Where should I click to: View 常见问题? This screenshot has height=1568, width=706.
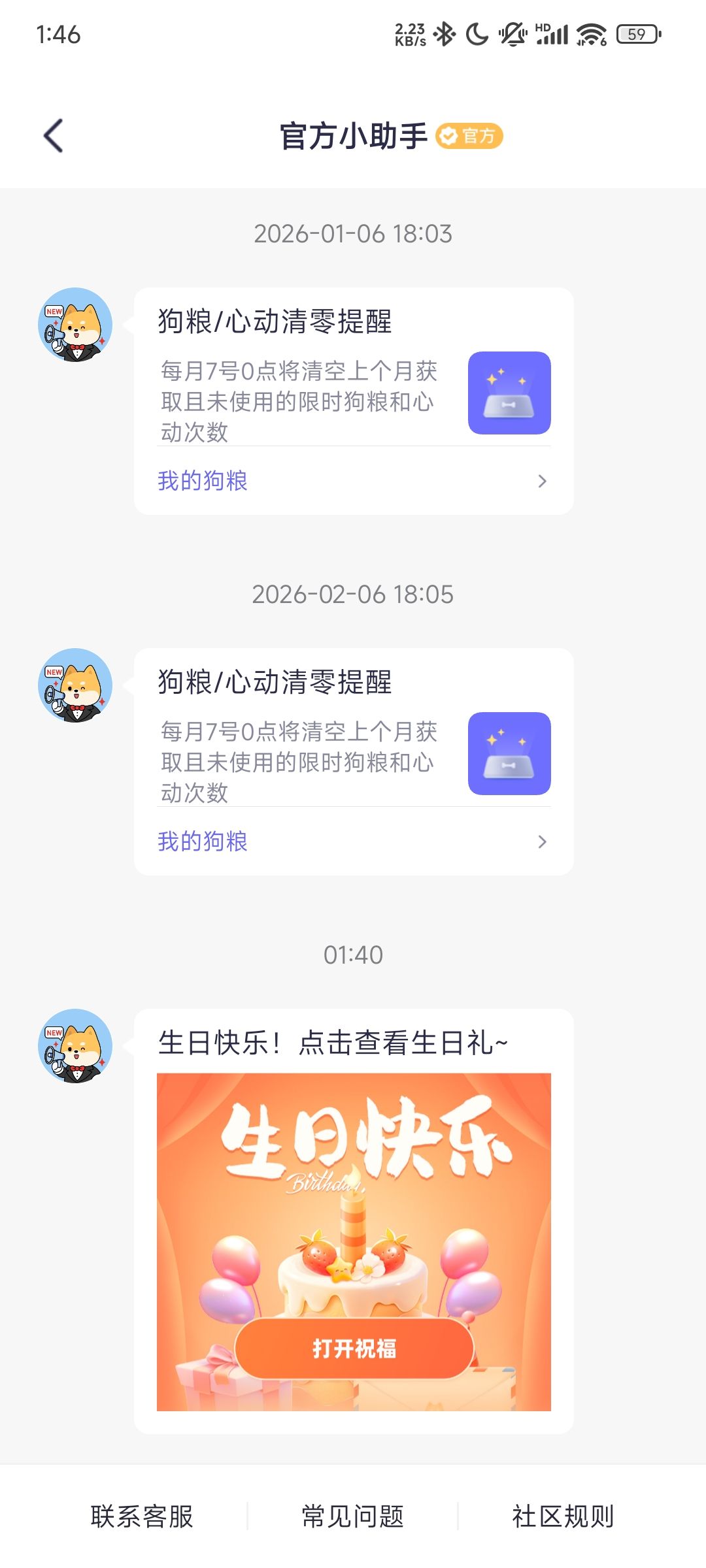click(x=353, y=1516)
